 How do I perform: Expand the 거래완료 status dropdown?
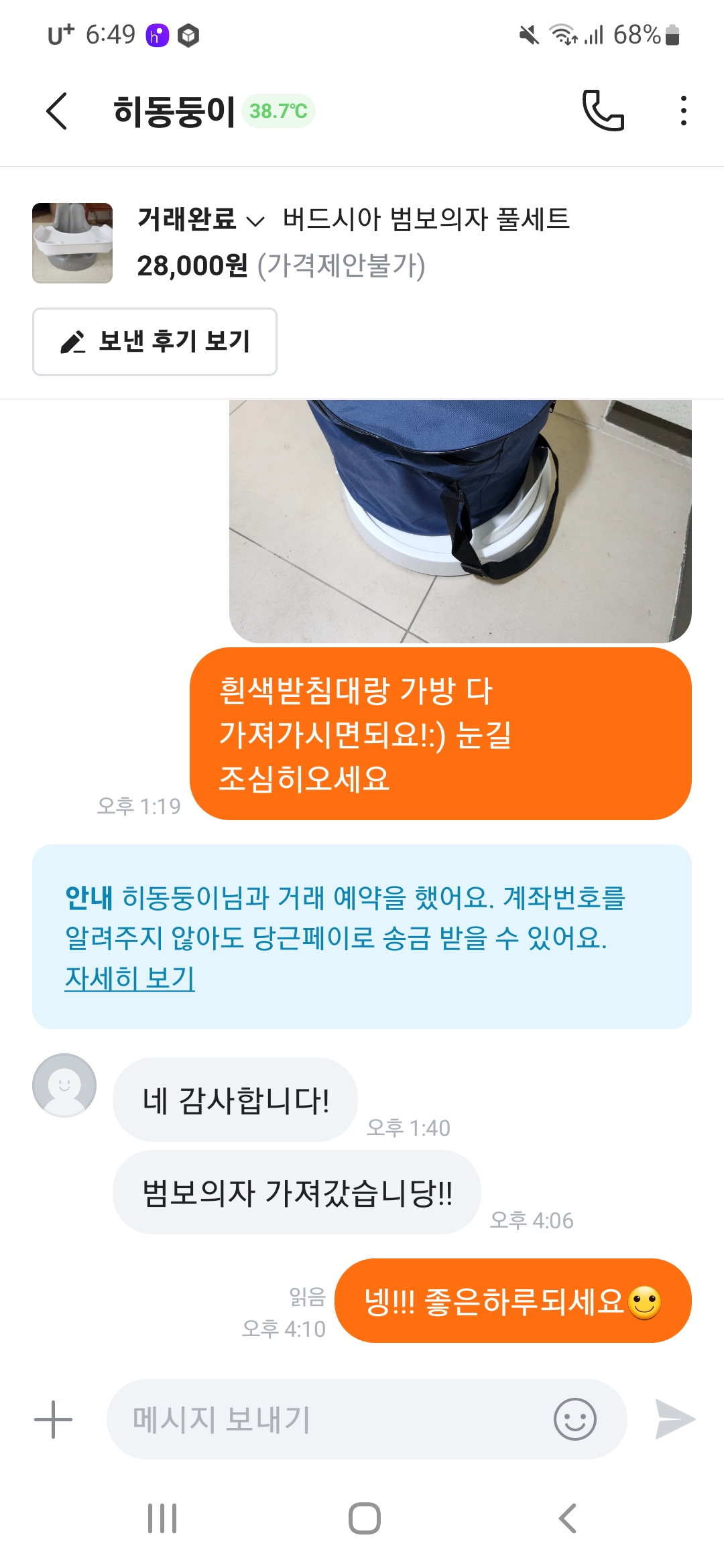(200, 220)
